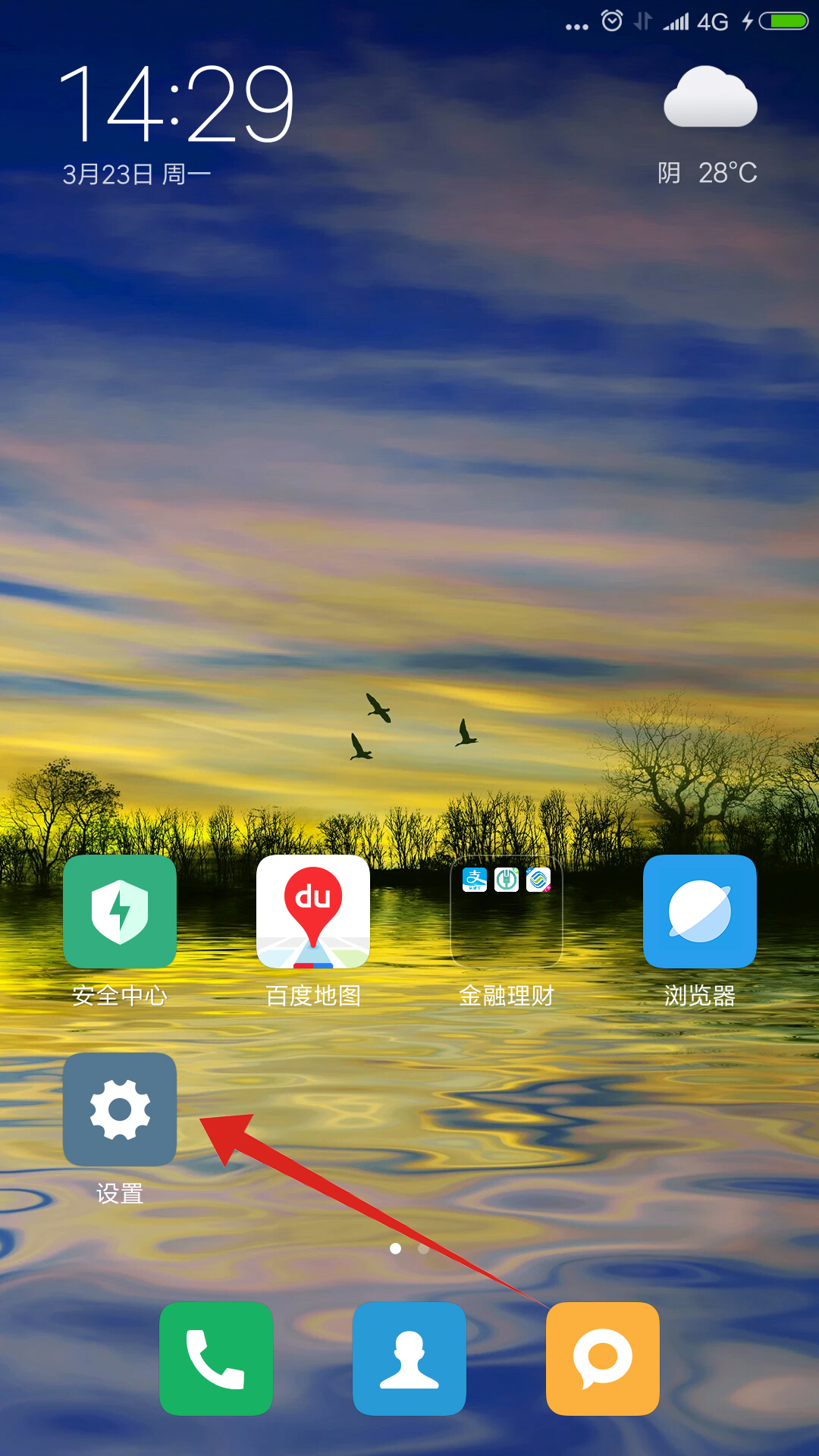
Task: Open the 金融理财 folder
Action: coord(507,912)
